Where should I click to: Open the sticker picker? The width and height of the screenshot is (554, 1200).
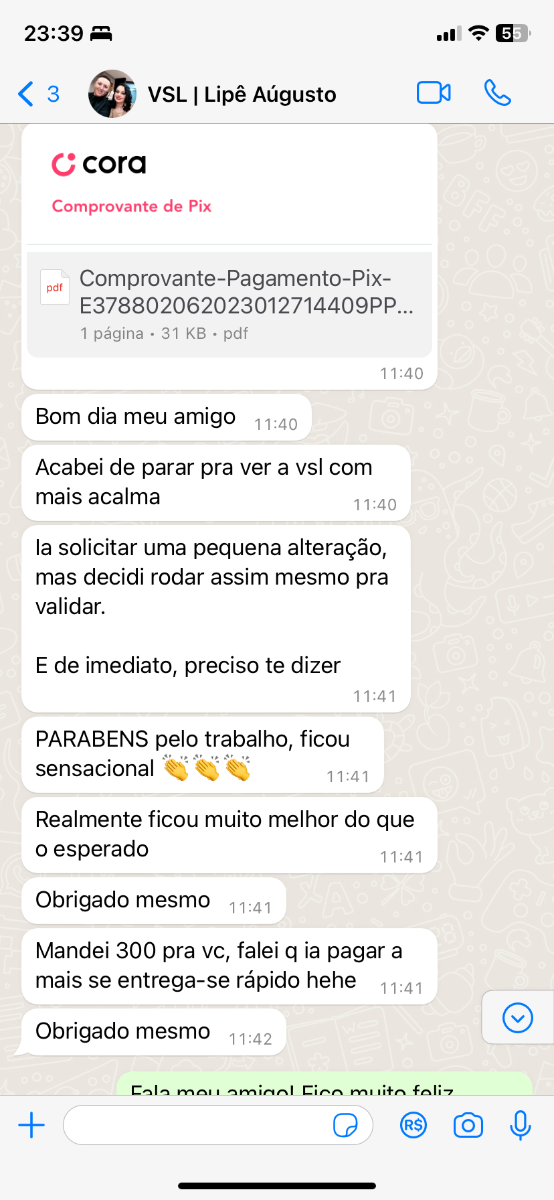point(346,1126)
